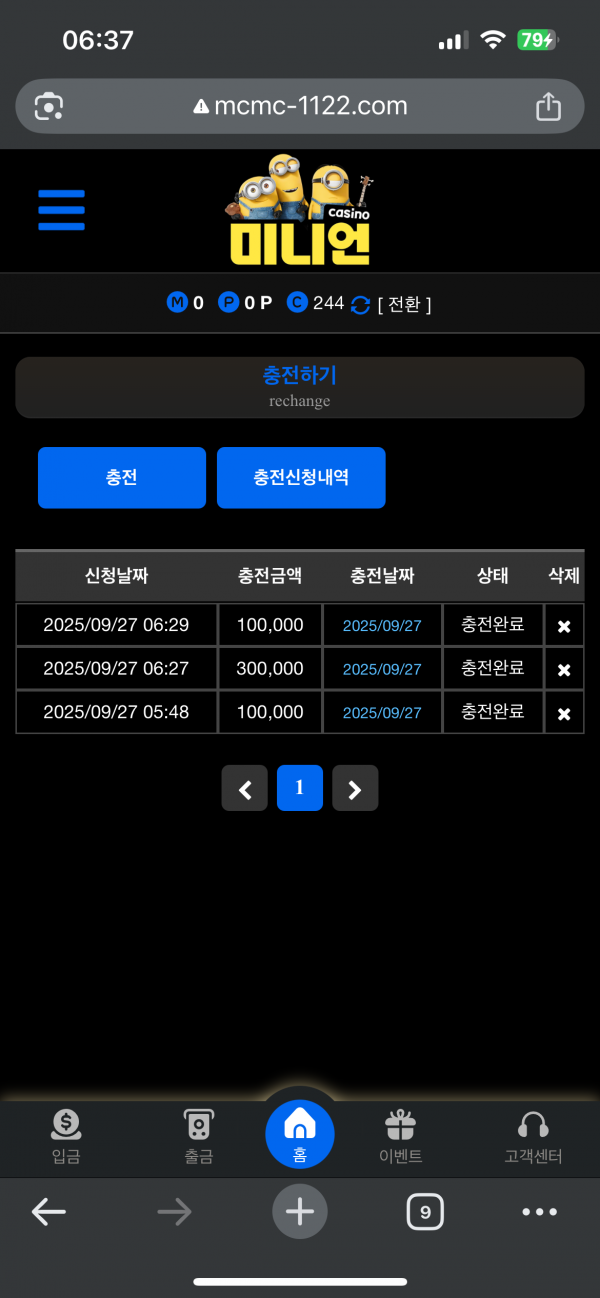Delete the 2025/09/27 05:48 recharge entry
The image size is (600, 1298).
564,714
